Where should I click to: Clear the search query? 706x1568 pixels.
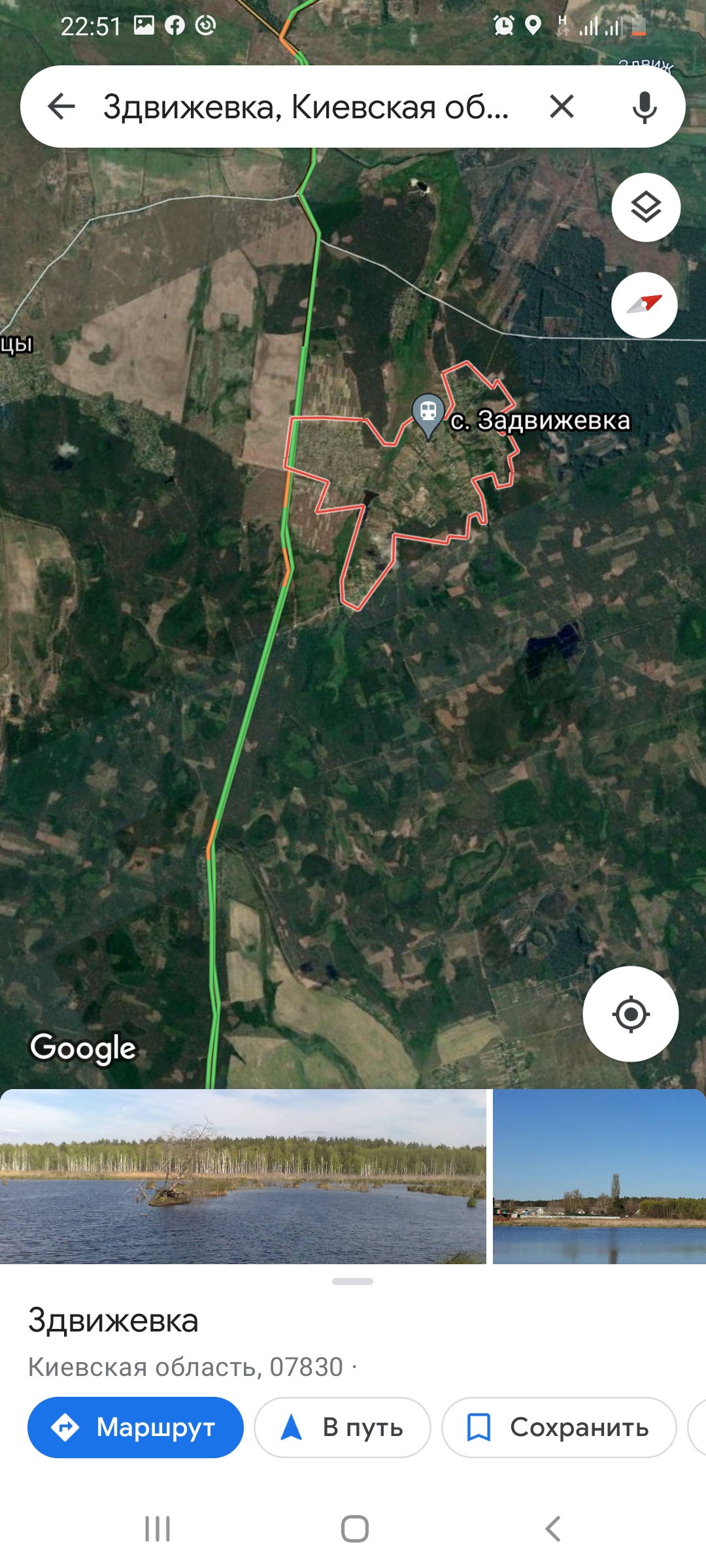pyautogui.click(x=562, y=106)
